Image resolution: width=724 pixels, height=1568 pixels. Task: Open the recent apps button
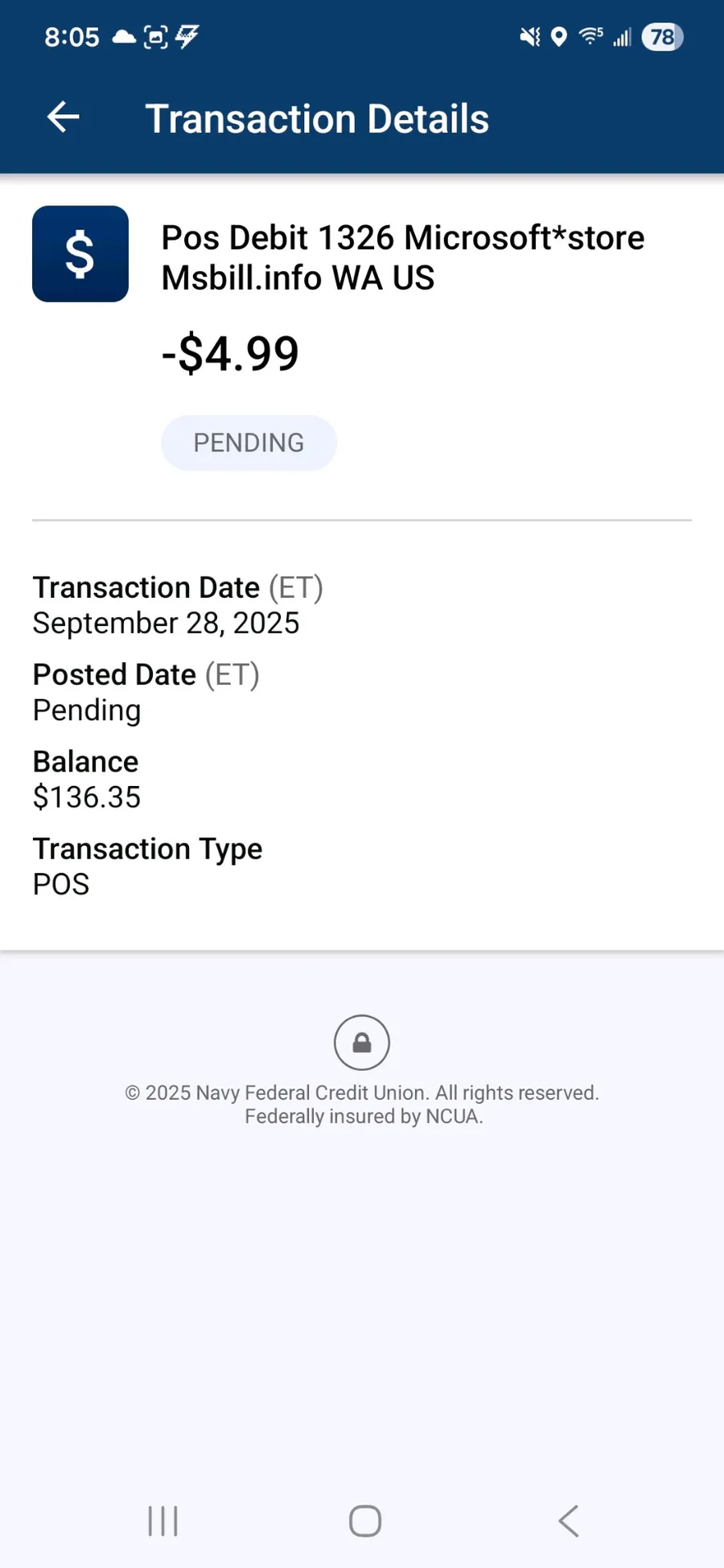pyautogui.click(x=162, y=1521)
